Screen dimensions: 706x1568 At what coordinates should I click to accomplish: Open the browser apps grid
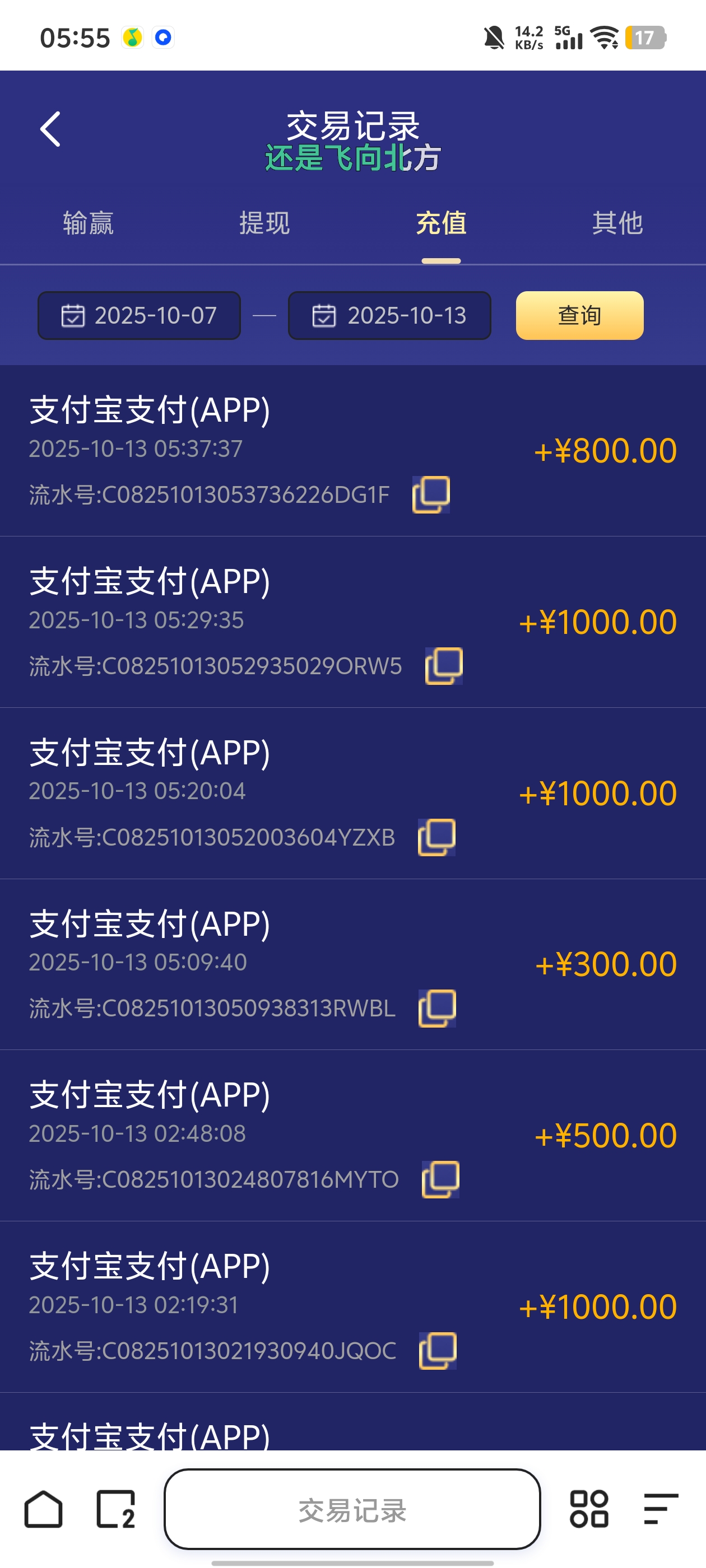[588, 1509]
